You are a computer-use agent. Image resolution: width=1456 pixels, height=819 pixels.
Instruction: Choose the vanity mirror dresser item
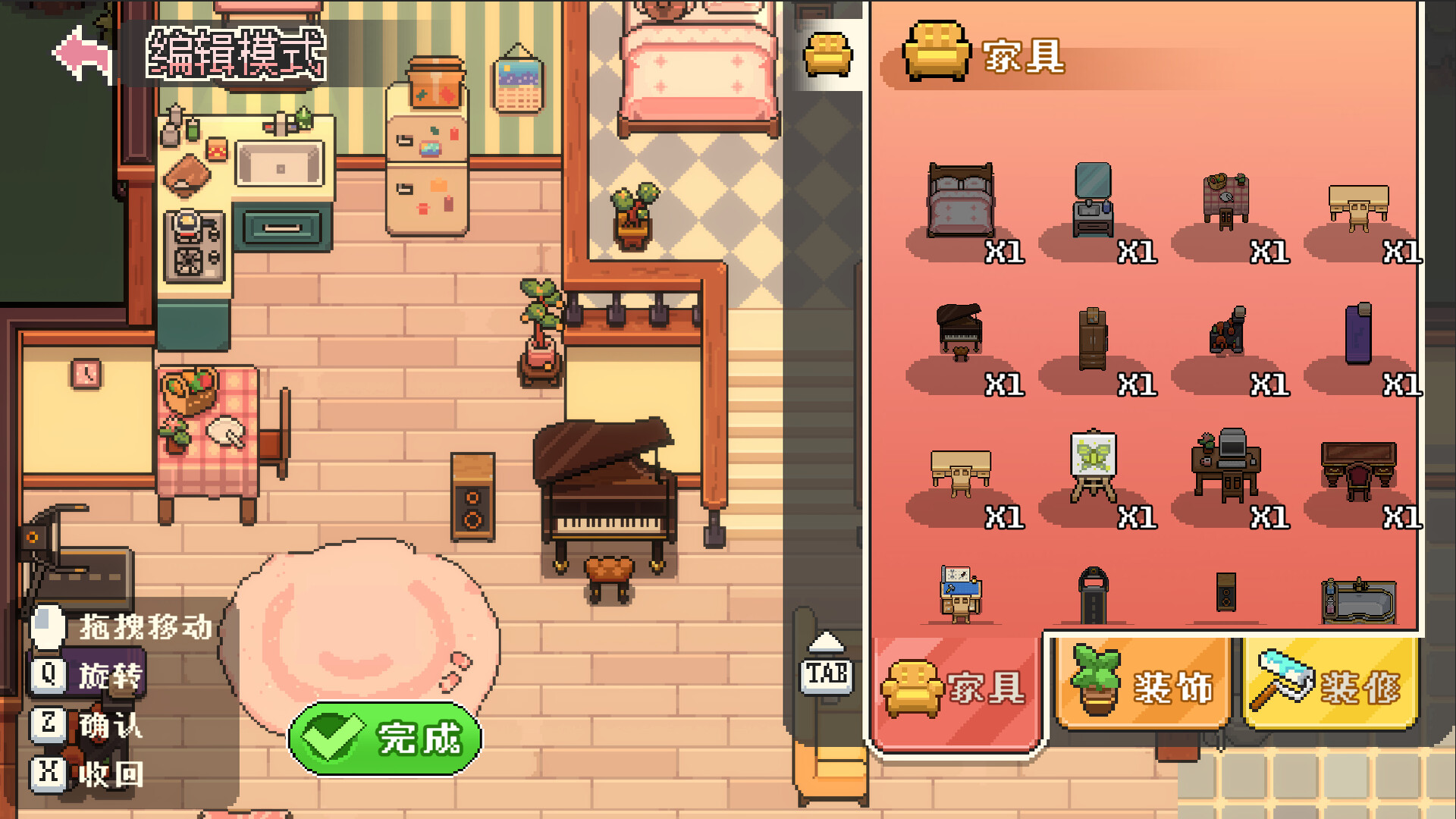pyautogui.click(x=1093, y=200)
